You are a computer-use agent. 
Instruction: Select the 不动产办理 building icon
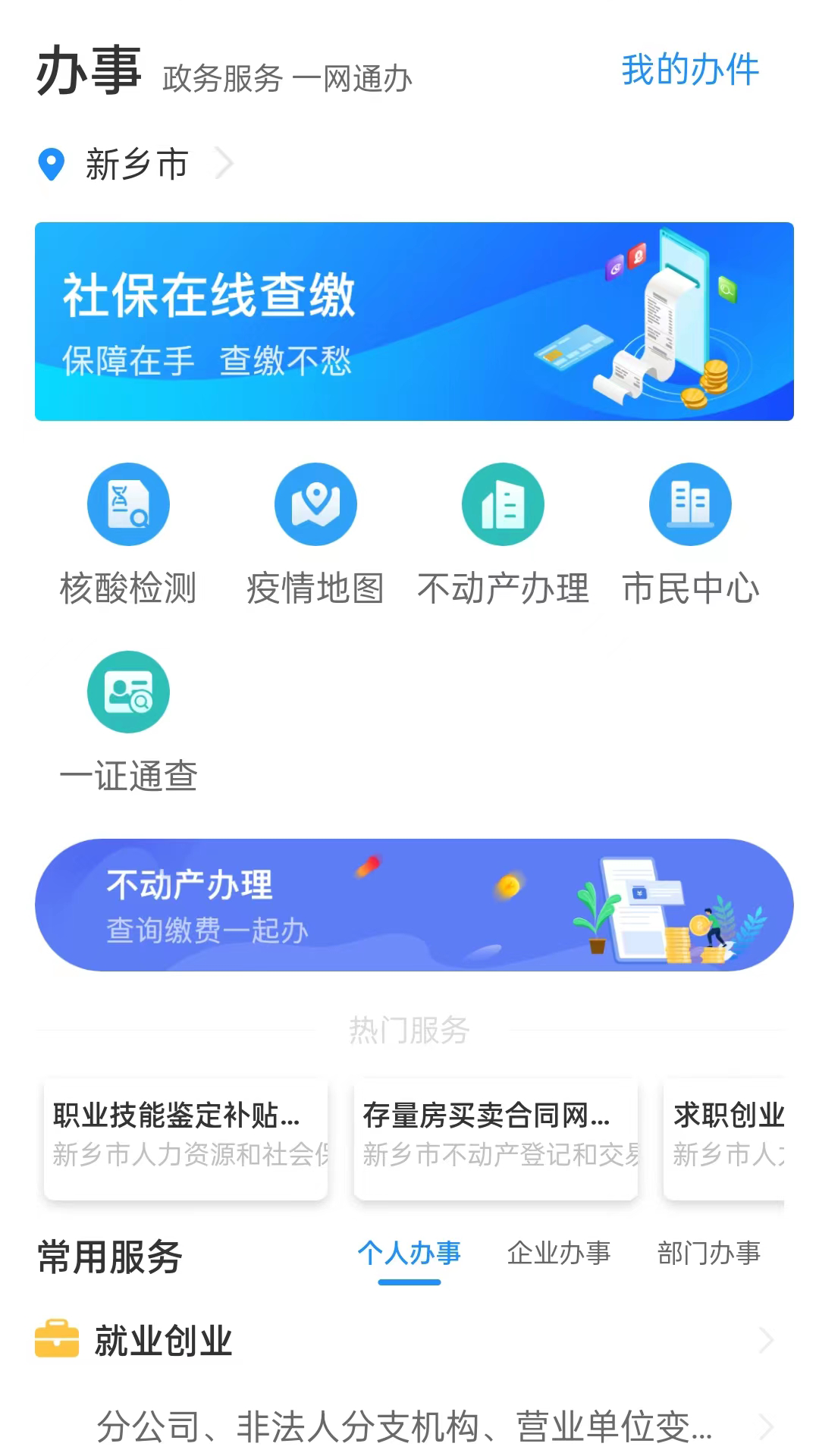[x=503, y=504]
